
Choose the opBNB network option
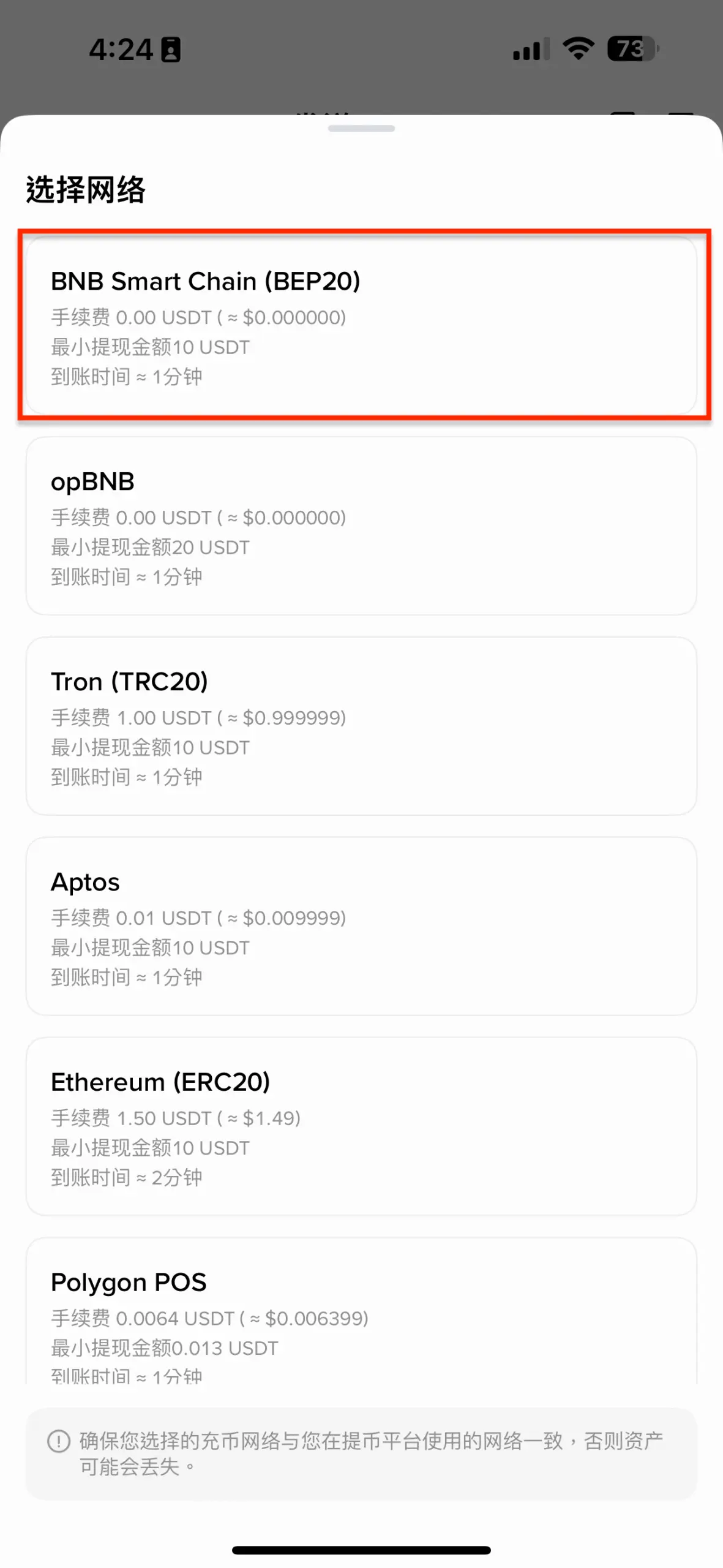pos(361,526)
